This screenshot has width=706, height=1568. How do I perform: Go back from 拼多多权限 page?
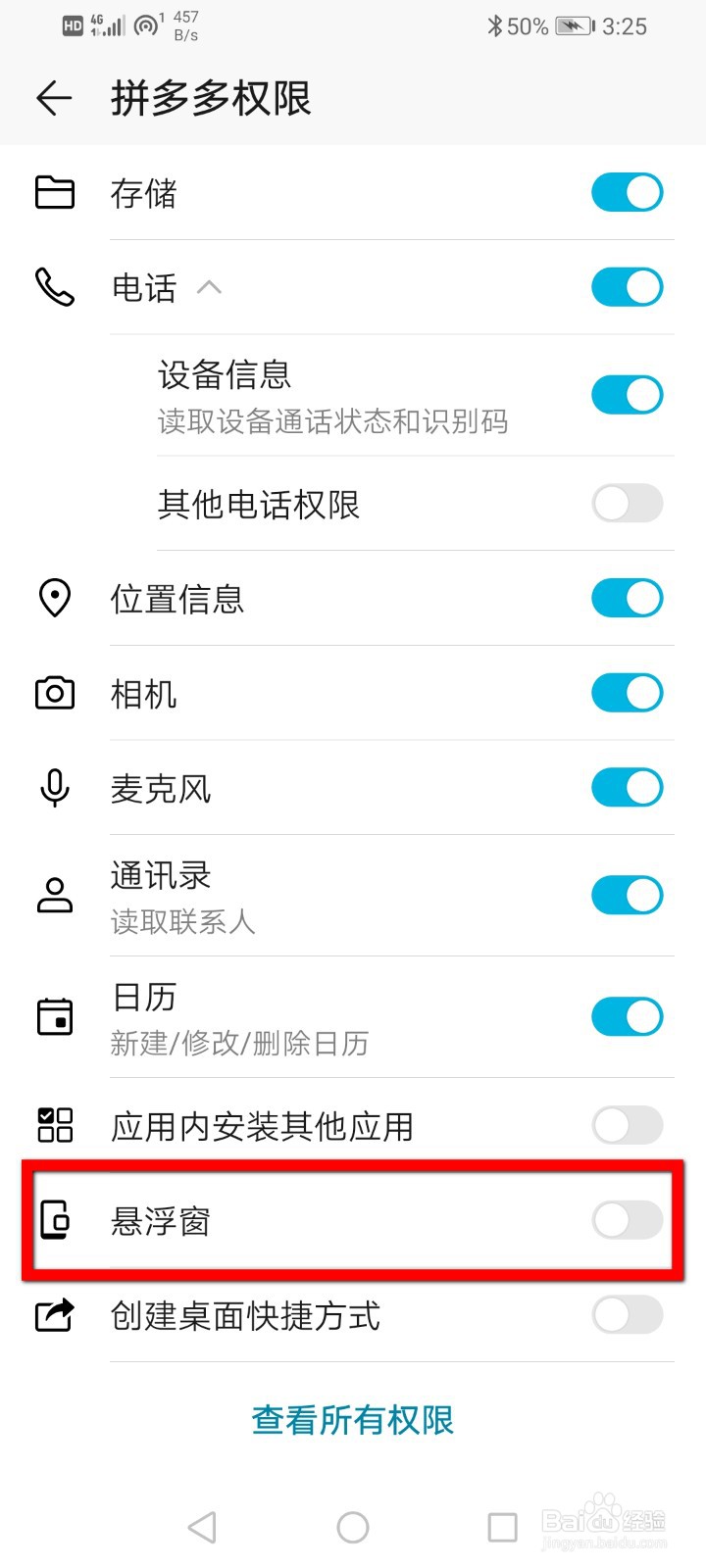(54, 98)
